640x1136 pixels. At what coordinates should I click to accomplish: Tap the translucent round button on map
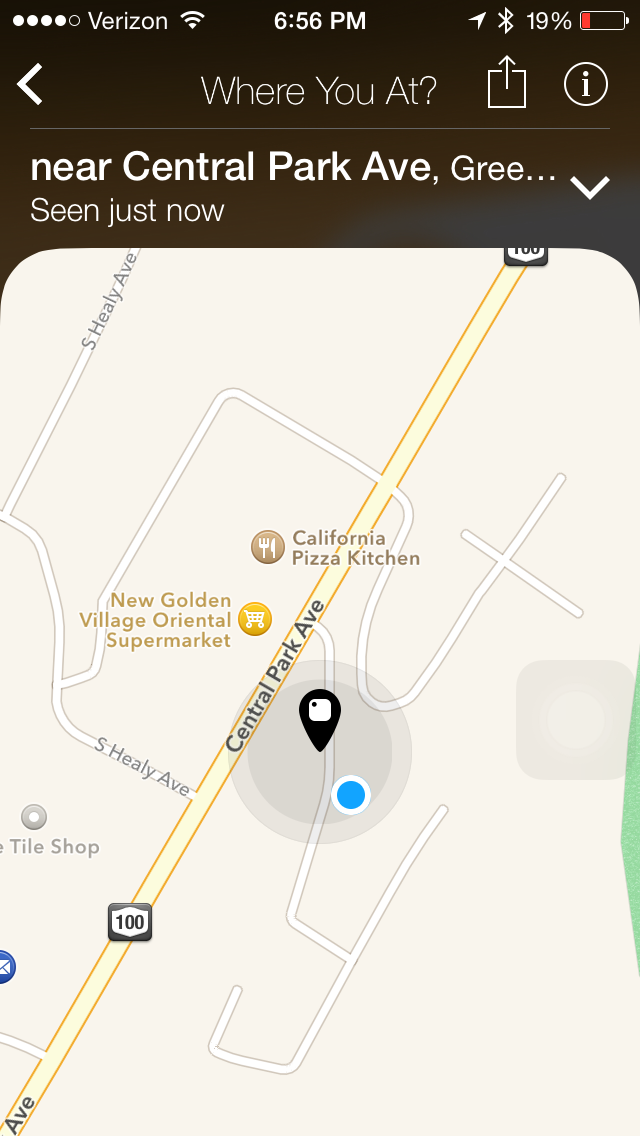pyautogui.click(x=575, y=719)
